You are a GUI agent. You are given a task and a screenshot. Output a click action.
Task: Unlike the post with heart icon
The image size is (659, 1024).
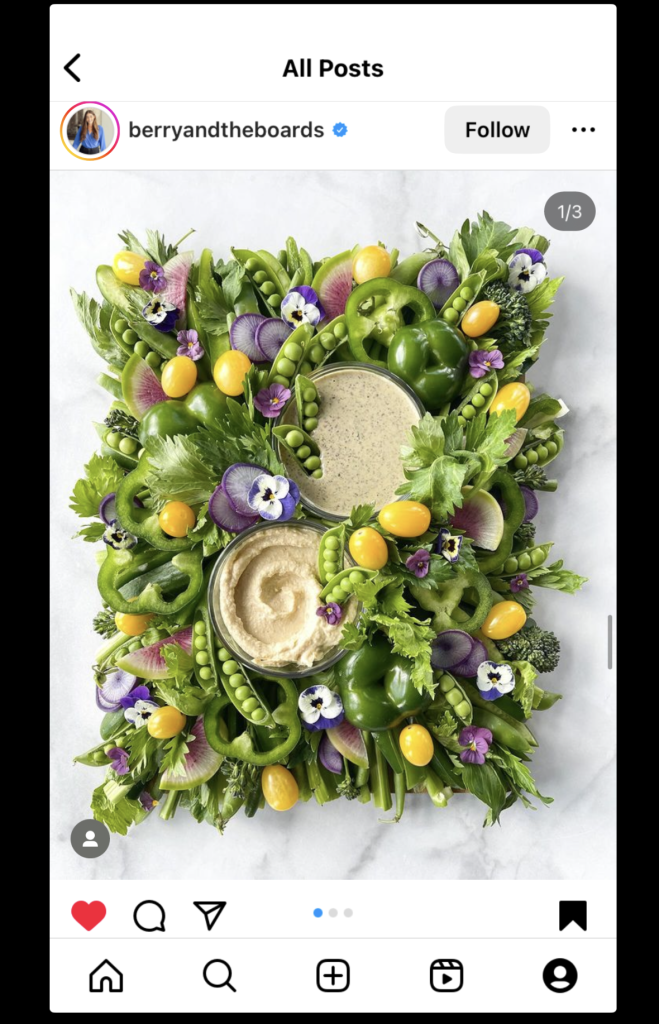[x=89, y=915]
